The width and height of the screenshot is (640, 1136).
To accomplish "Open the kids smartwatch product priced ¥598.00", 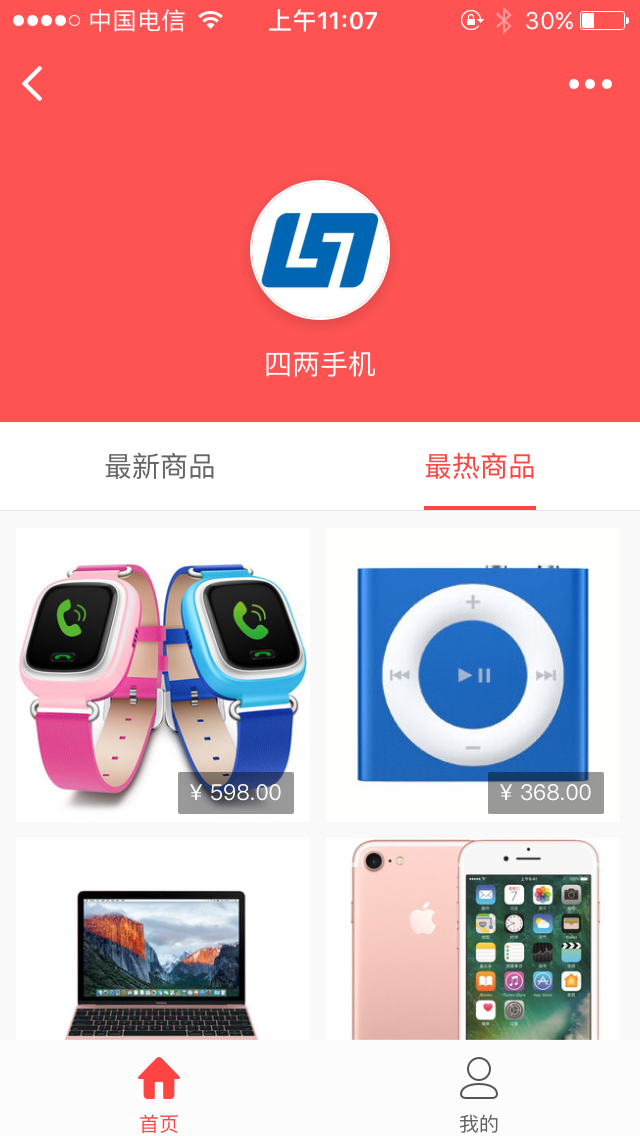I will coord(163,675).
